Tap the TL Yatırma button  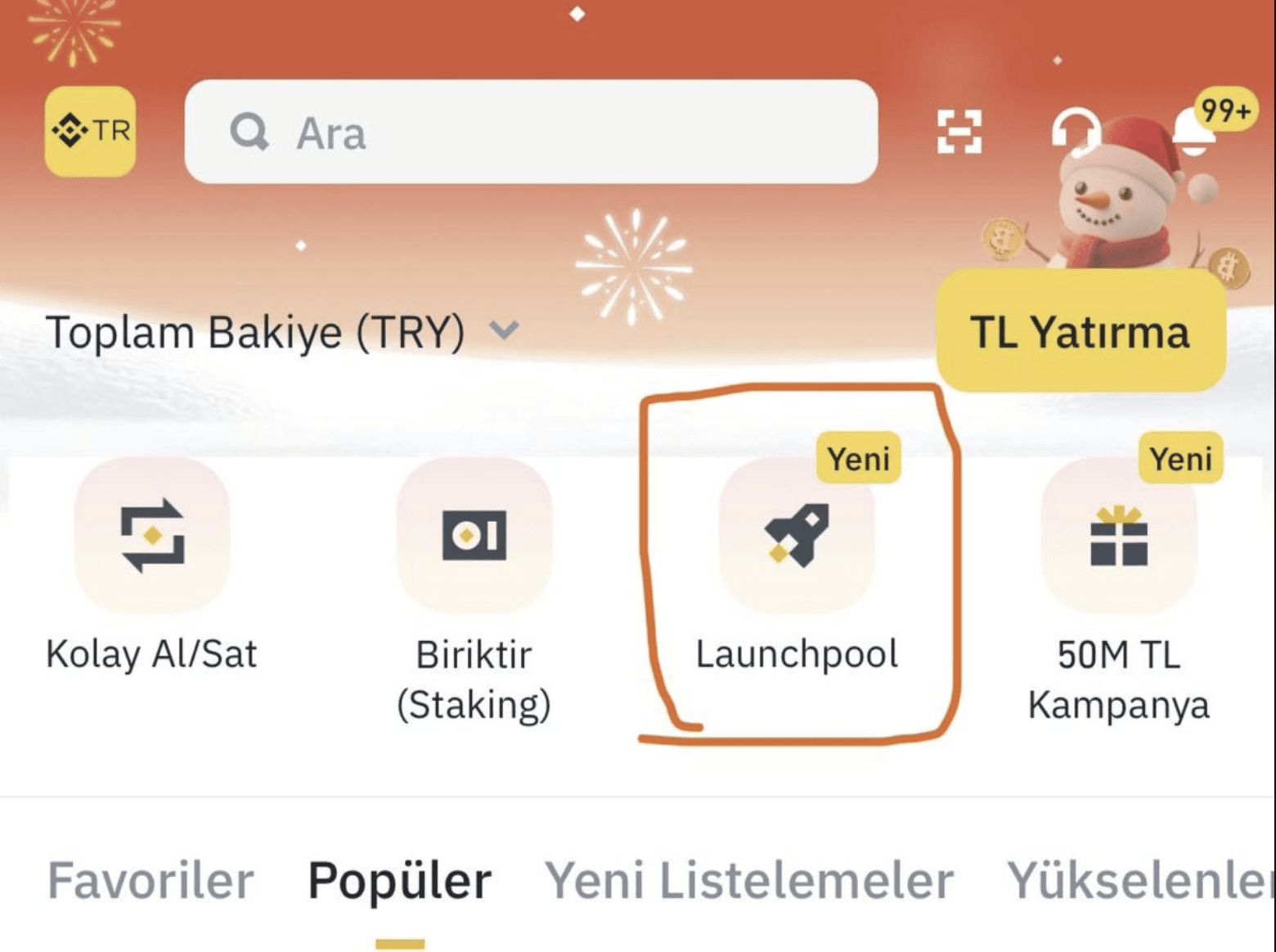click(x=1080, y=332)
